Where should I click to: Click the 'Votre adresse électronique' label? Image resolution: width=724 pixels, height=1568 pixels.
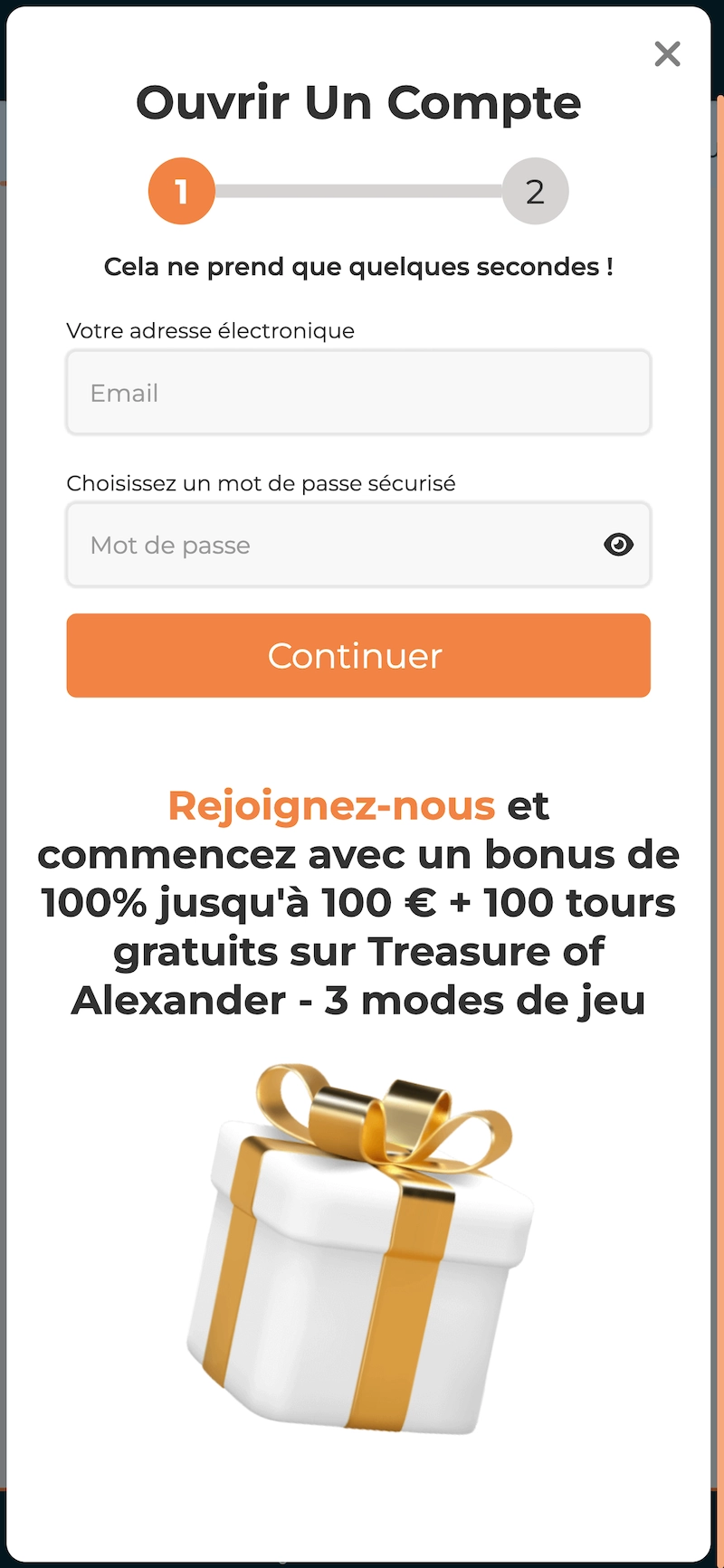click(x=210, y=330)
